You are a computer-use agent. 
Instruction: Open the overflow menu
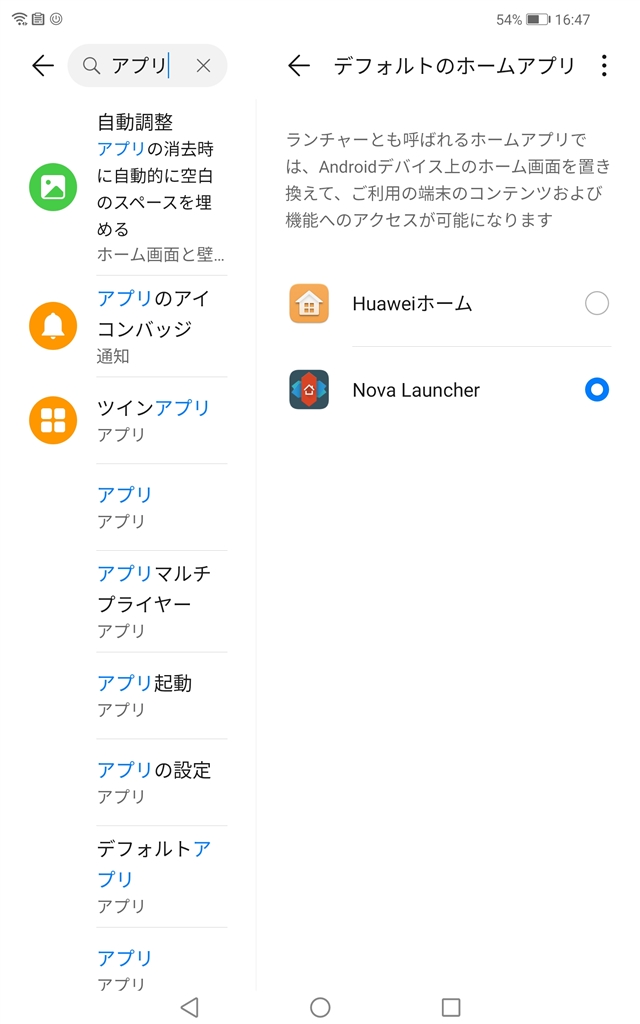[x=604, y=66]
